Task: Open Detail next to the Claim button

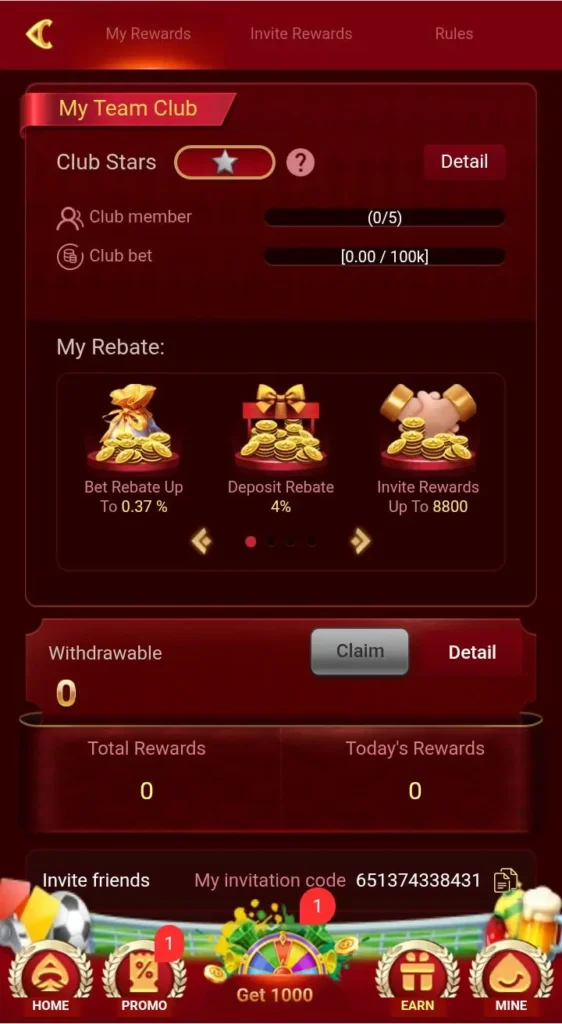Action: click(472, 652)
